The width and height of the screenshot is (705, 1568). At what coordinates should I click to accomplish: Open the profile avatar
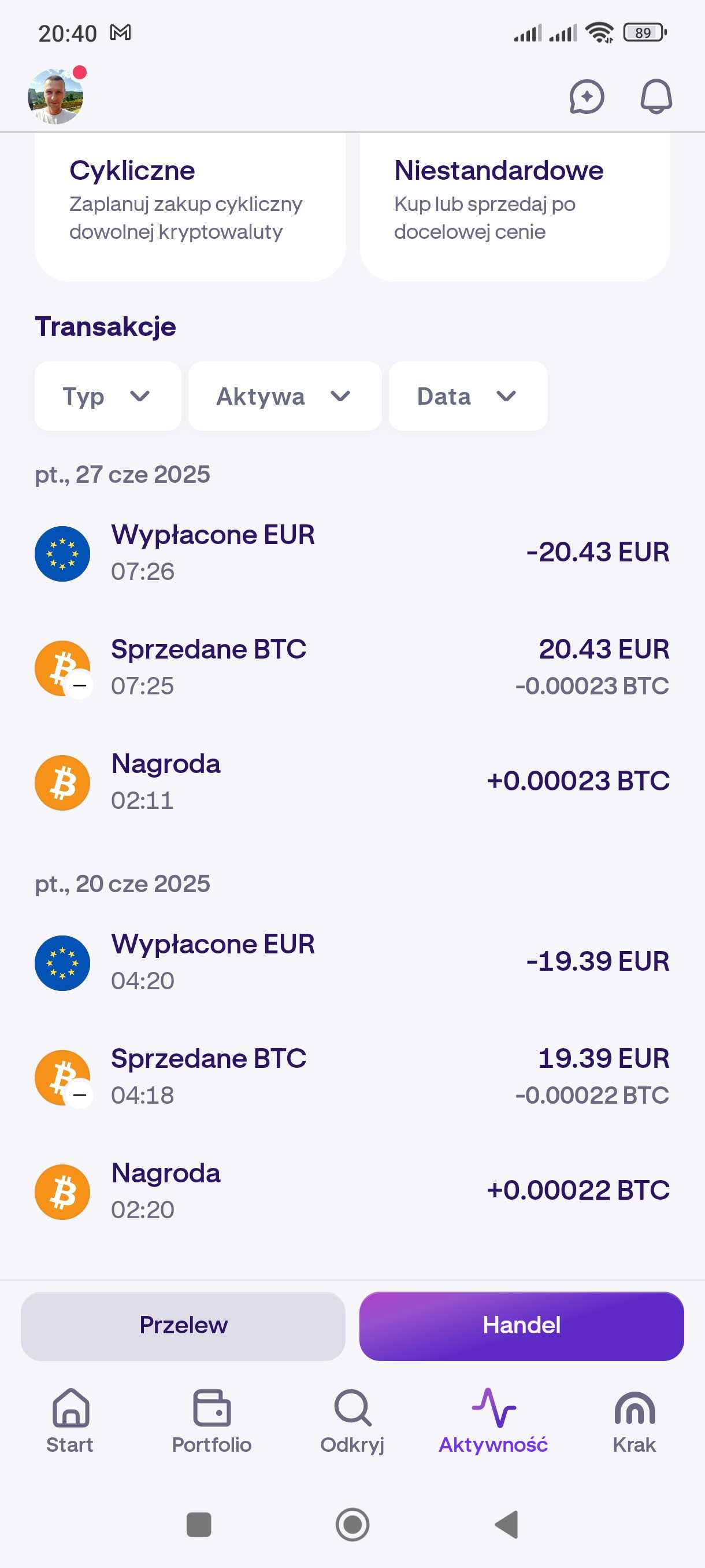click(55, 96)
